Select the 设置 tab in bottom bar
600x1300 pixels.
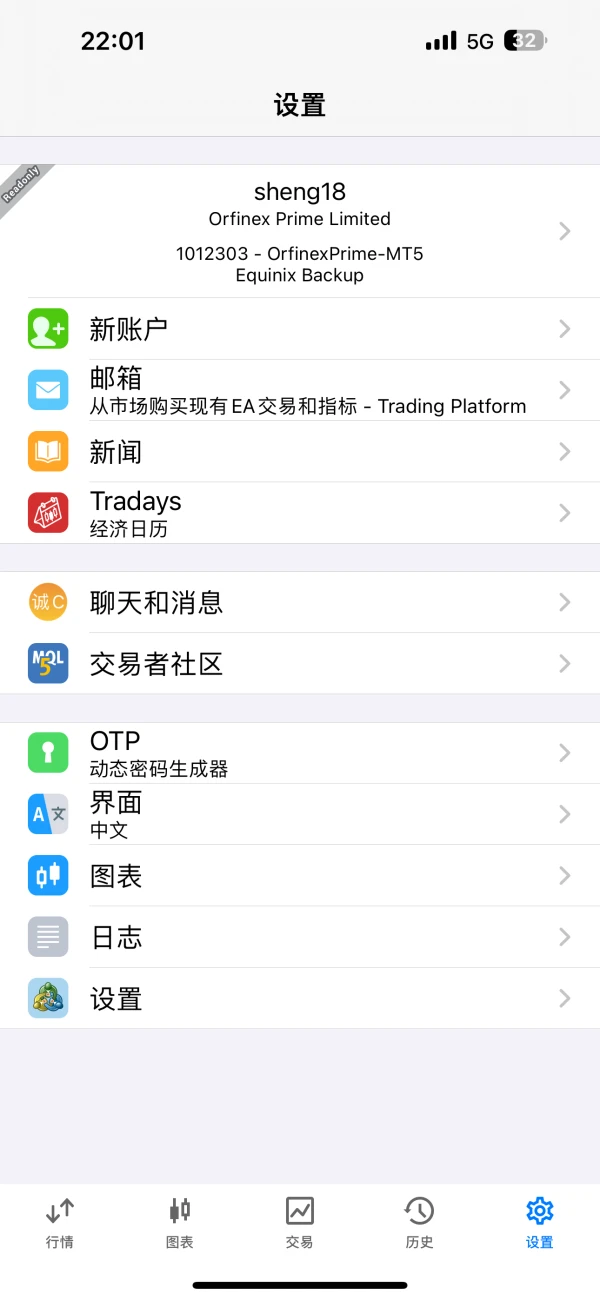click(x=539, y=1223)
